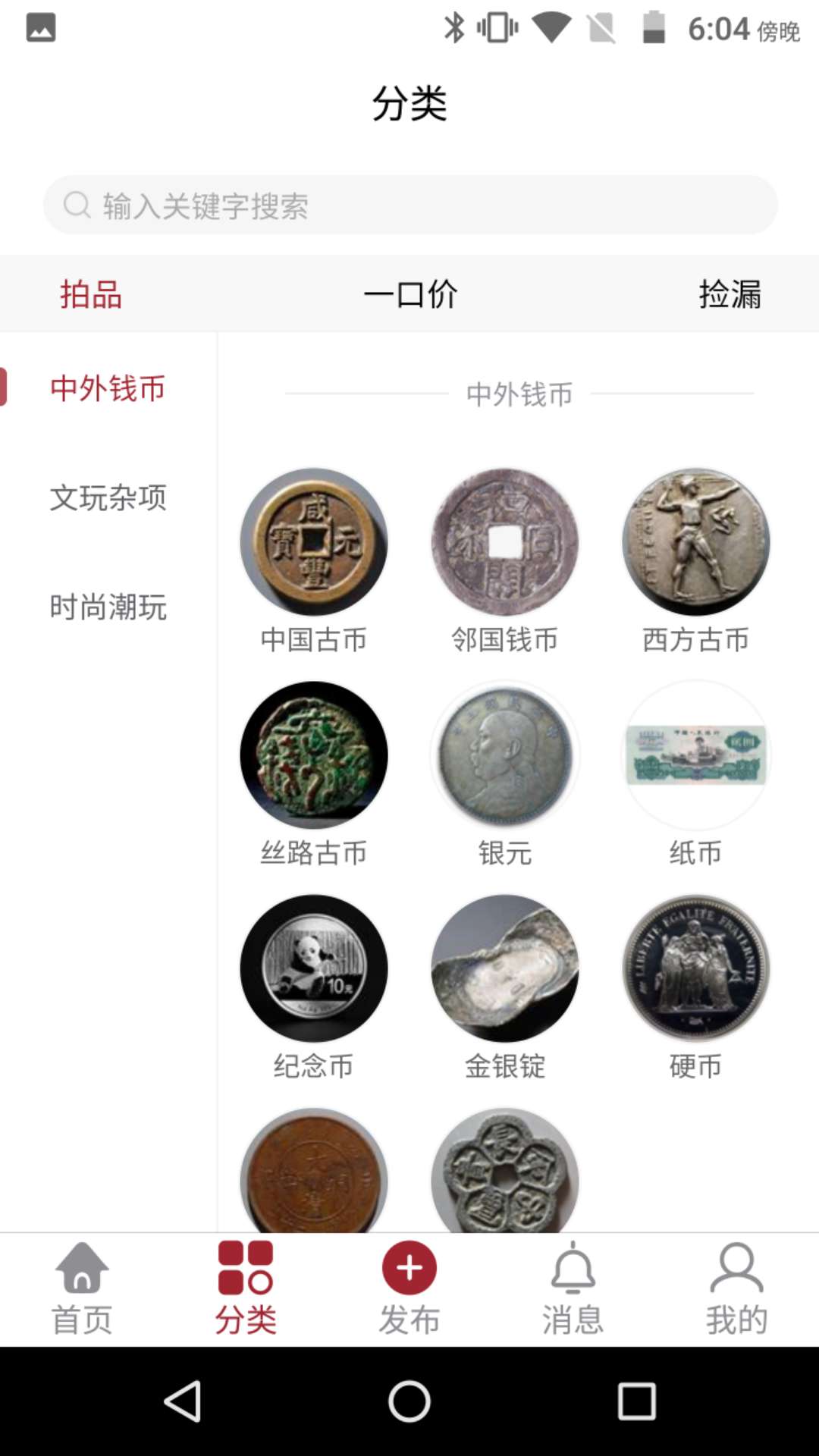Open 我的 profile person icon
Image resolution: width=819 pixels, height=1456 pixels.
736,1266
